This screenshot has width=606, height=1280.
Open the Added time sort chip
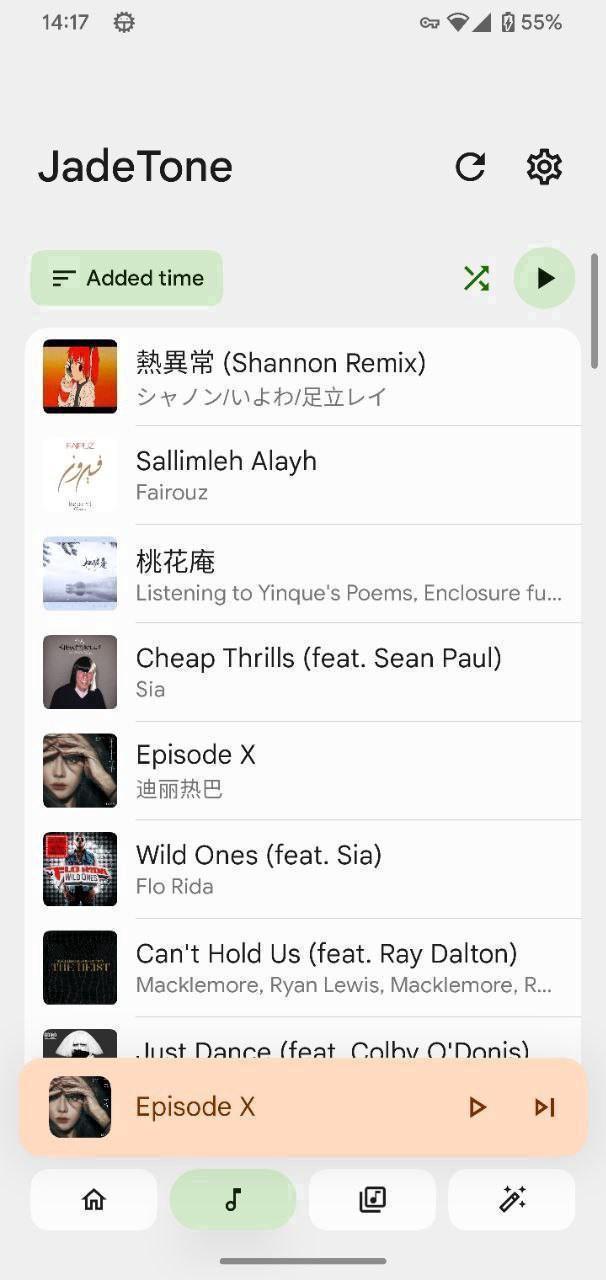pyautogui.click(x=127, y=278)
